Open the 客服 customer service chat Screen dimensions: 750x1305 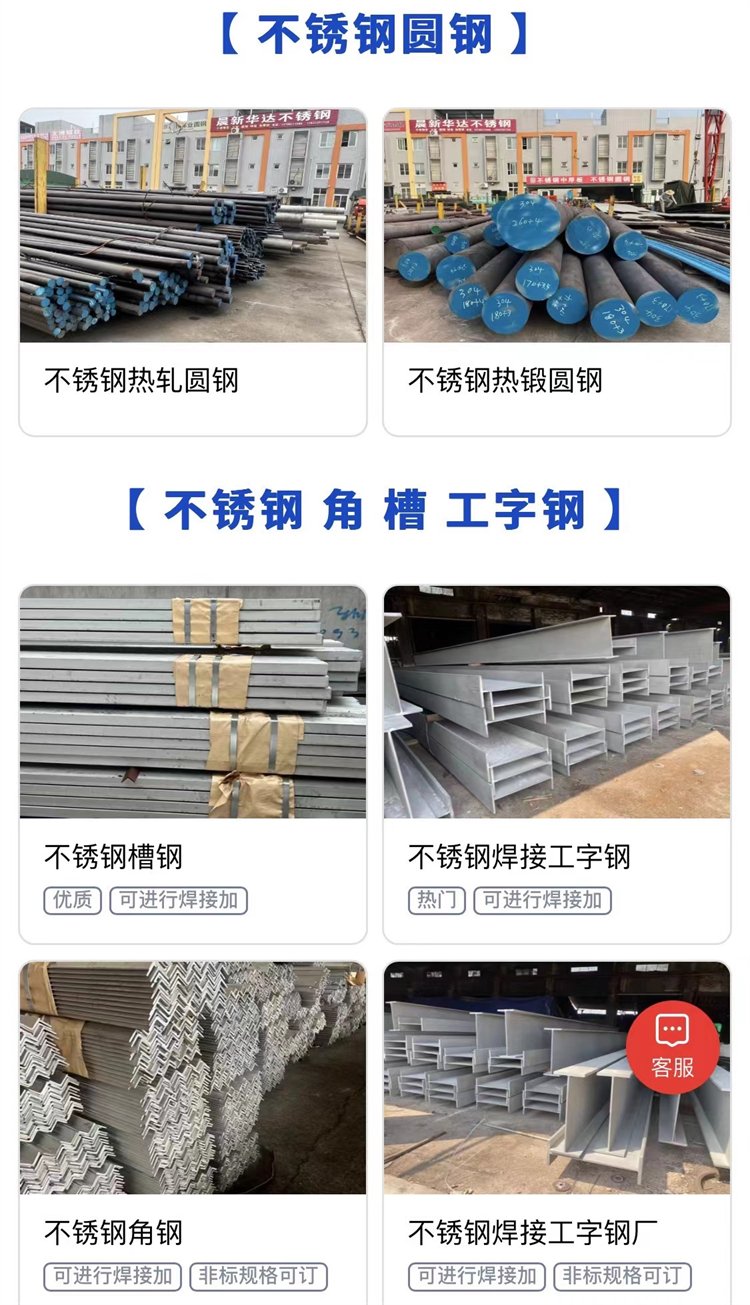[x=672, y=1047]
